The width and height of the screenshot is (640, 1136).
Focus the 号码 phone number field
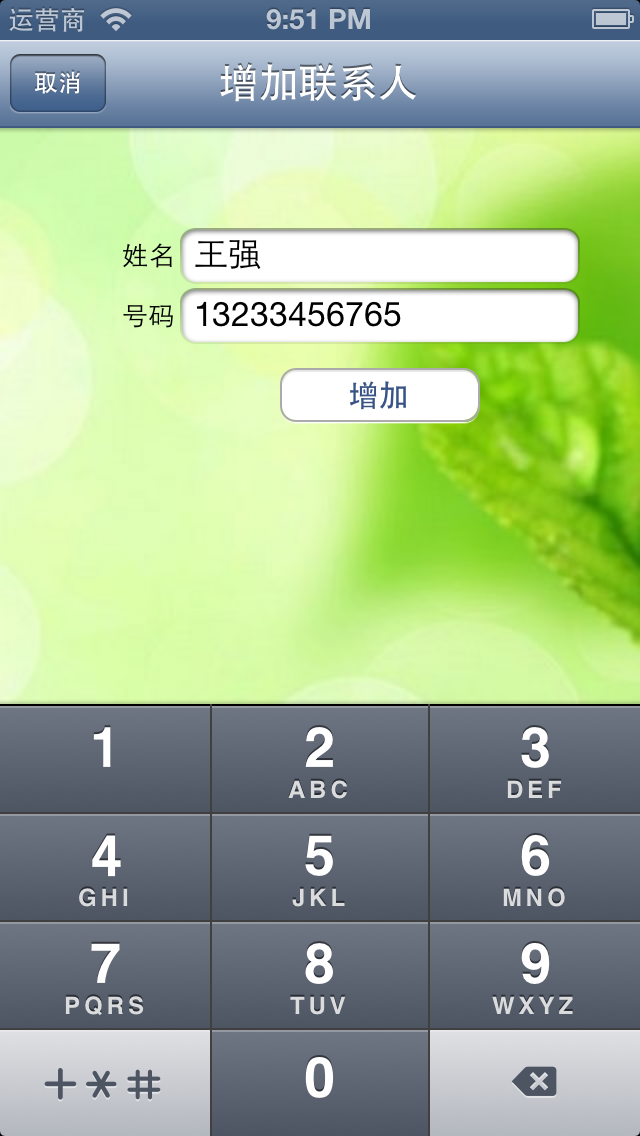click(x=380, y=316)
